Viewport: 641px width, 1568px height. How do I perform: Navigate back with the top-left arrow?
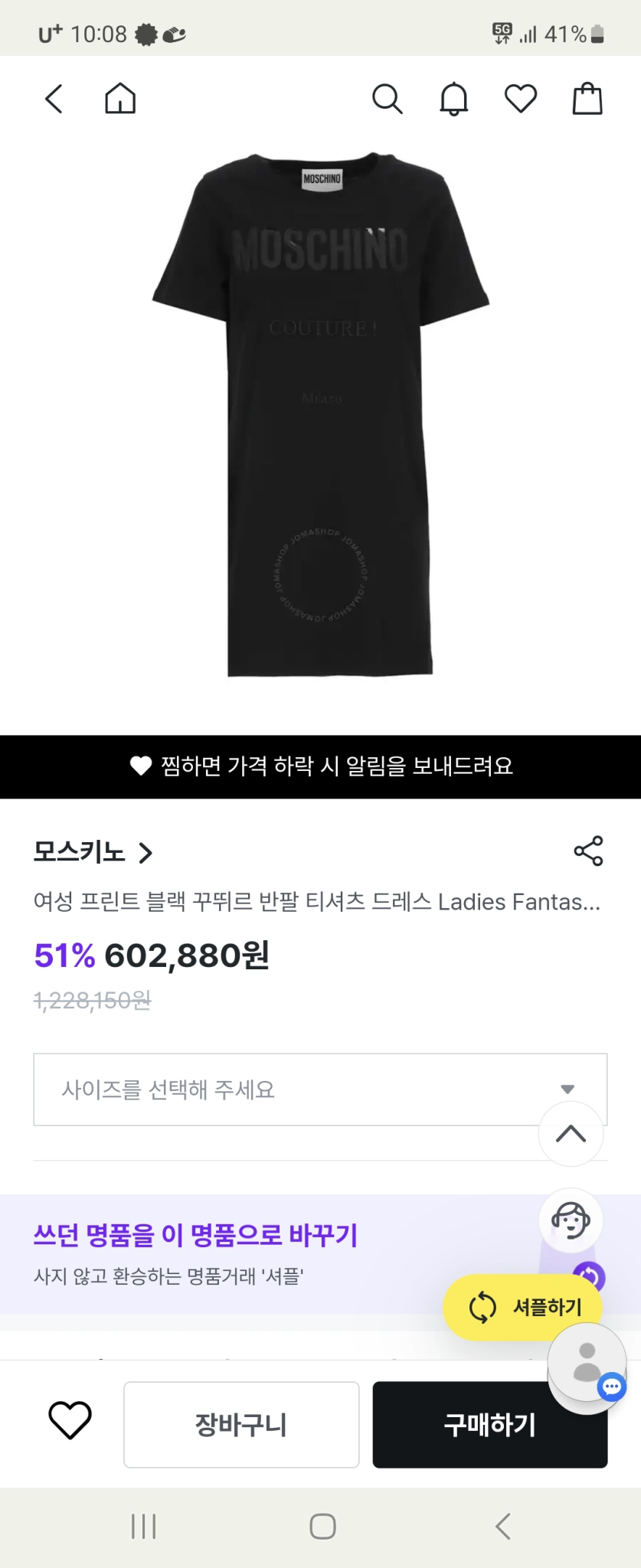pyautogui.click(x=53, y=99)
